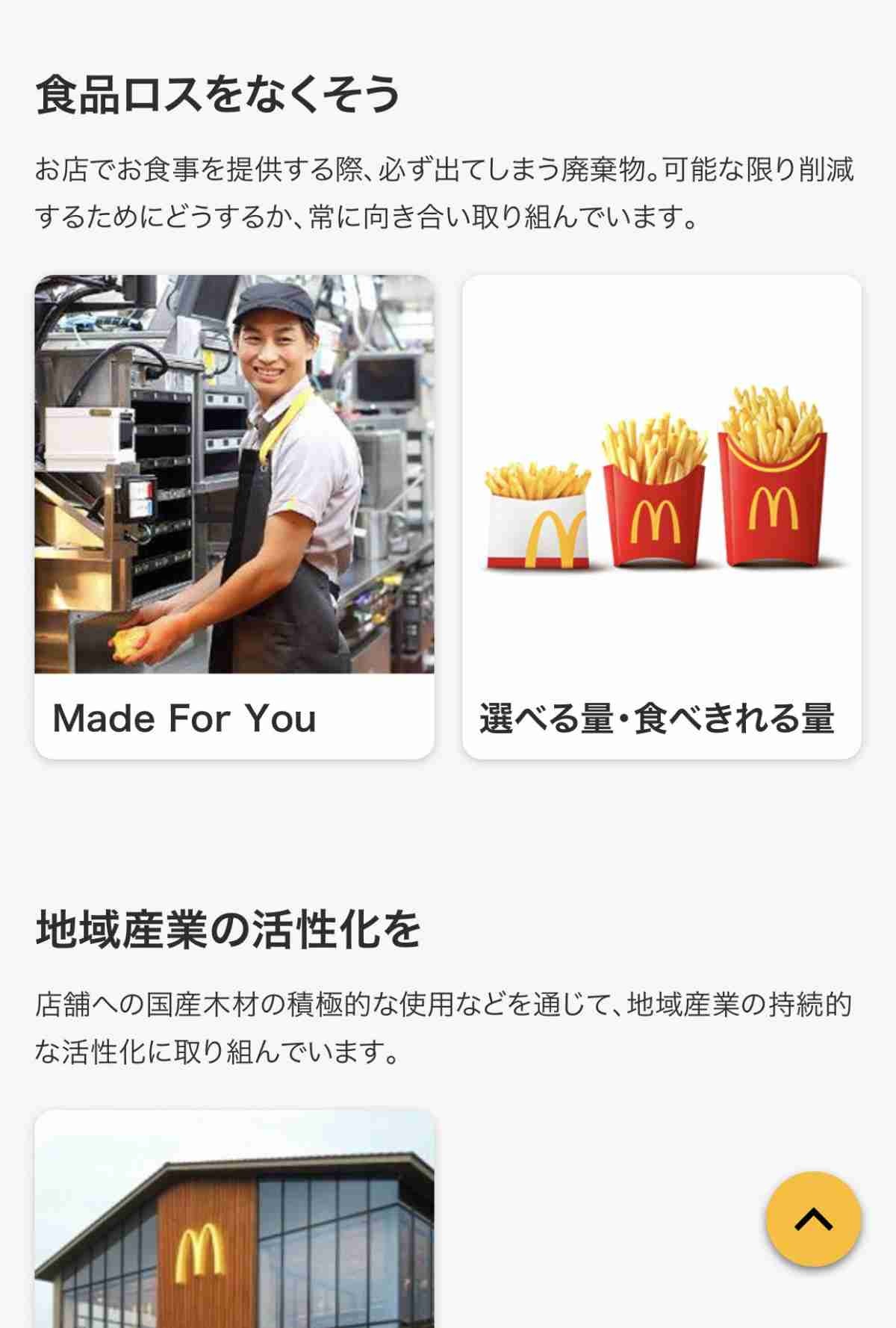Tap the yellow back-to-top arrow button
Screen dimensions: 896x1328
click(x=813, y=1219)
